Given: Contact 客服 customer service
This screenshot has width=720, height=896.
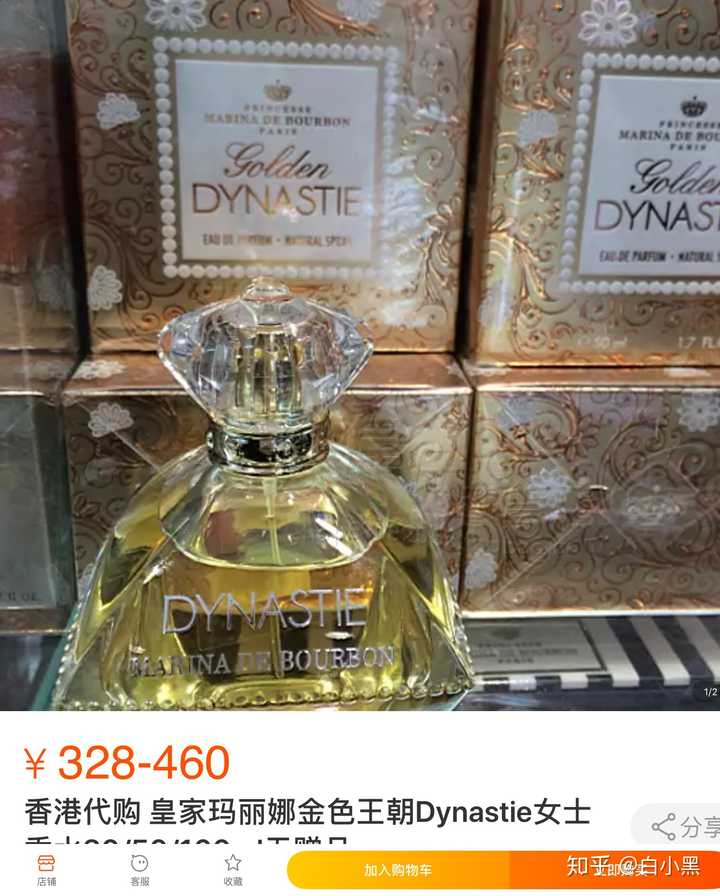Looking at the screenshot, I should tap(139, 869).
